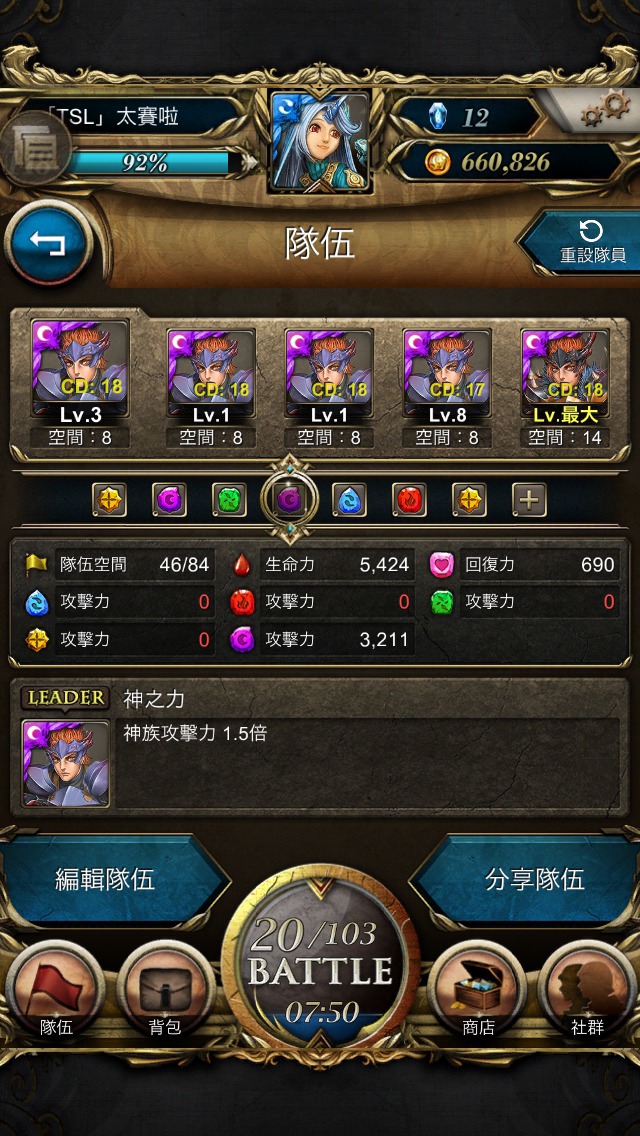Open the player avatar portrait
This screenshot has width=640, height=1136.
coord(320,141)
